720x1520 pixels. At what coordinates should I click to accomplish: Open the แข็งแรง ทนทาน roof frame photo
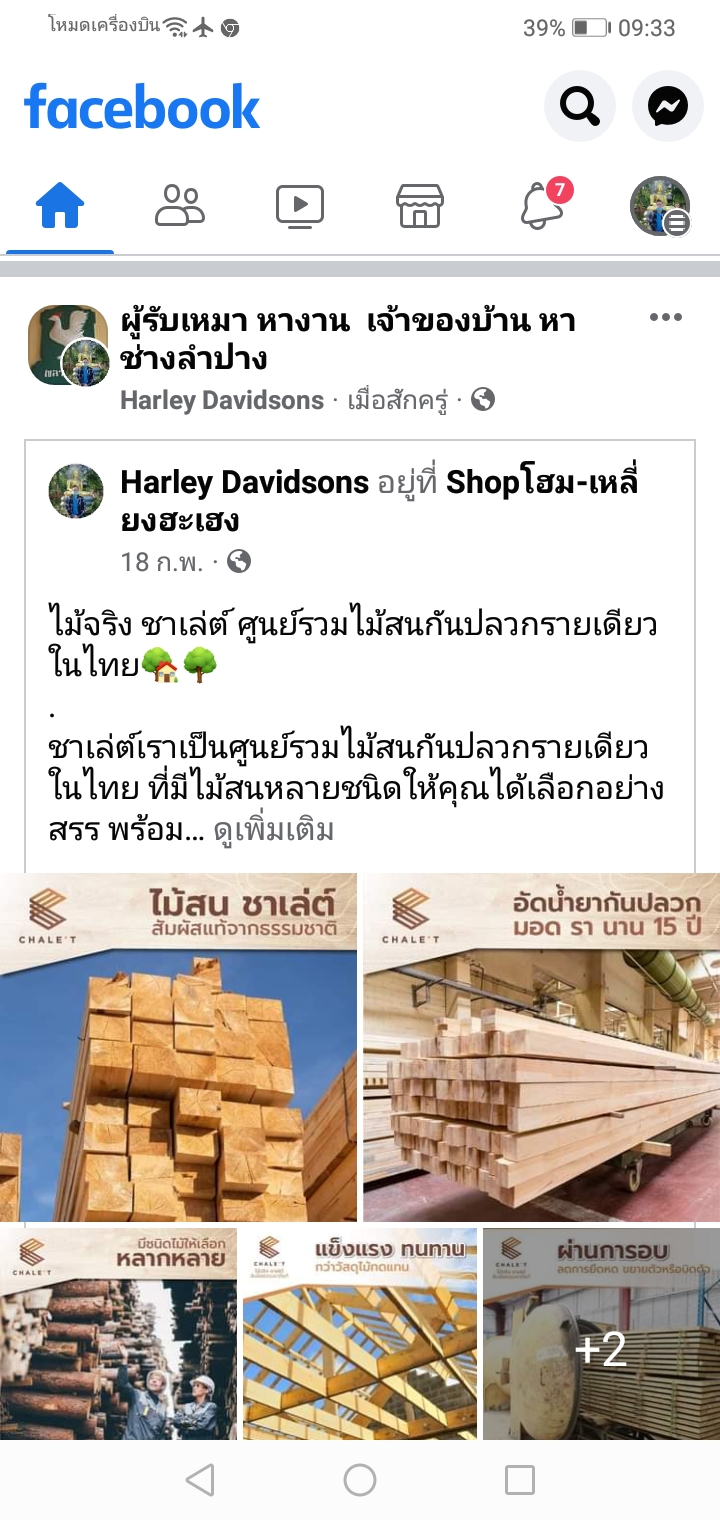tap(360, 1334)
